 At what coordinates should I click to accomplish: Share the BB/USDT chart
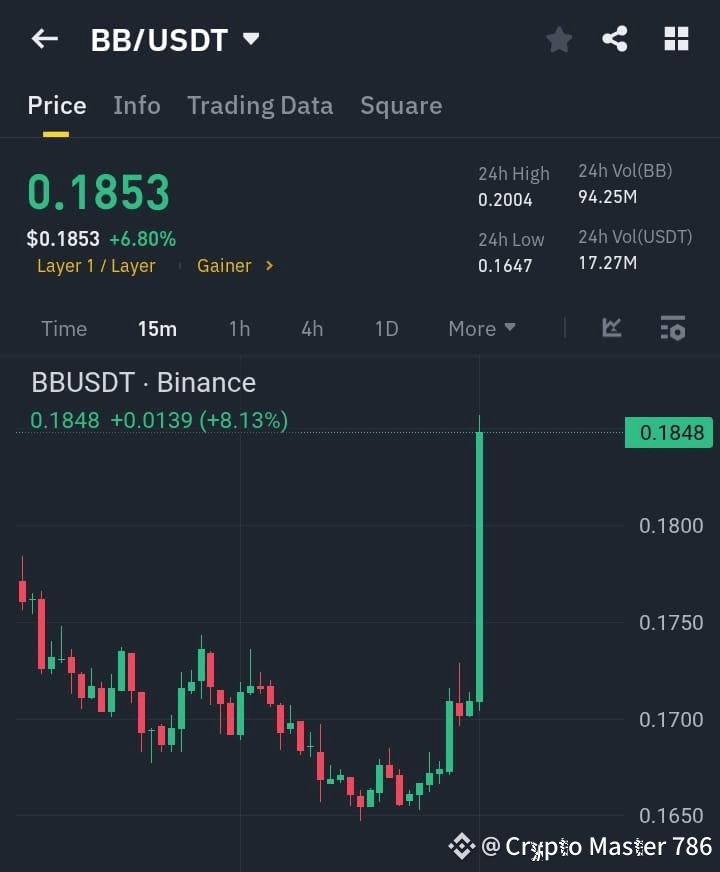point(616,38)
